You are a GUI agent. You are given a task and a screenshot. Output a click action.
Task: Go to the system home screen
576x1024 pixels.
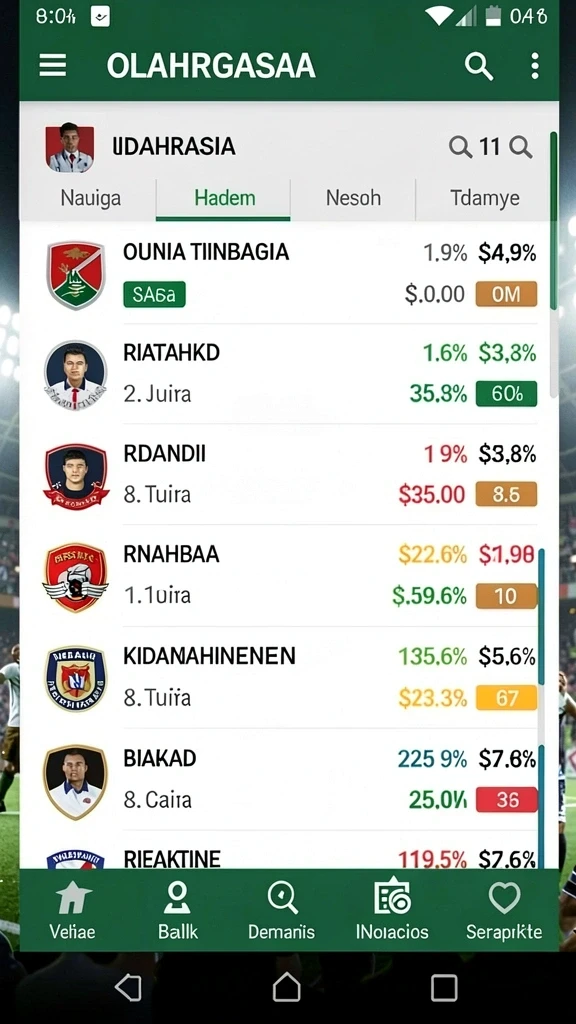tap(287, 988)
